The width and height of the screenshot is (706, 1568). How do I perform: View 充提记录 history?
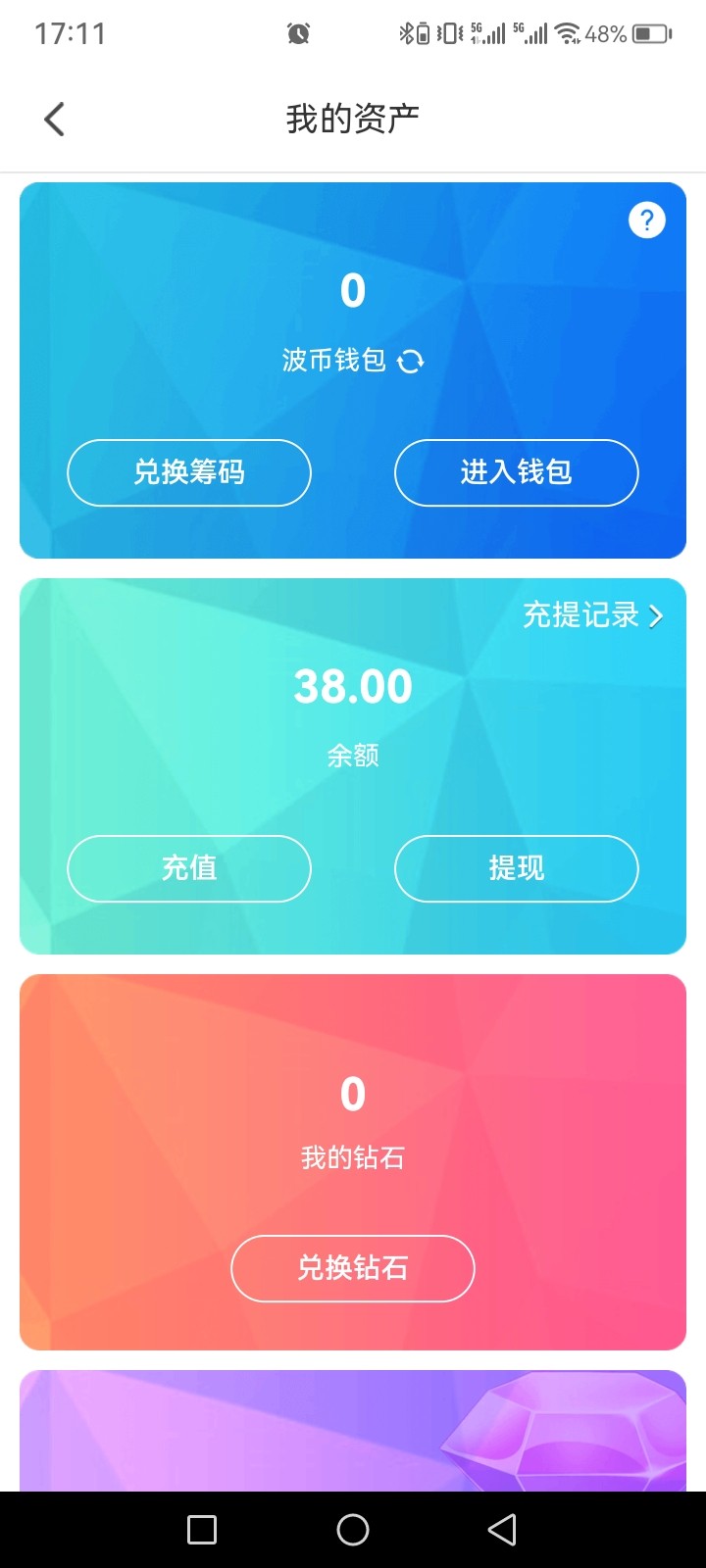pyautogui.click(x=592, y=615)
